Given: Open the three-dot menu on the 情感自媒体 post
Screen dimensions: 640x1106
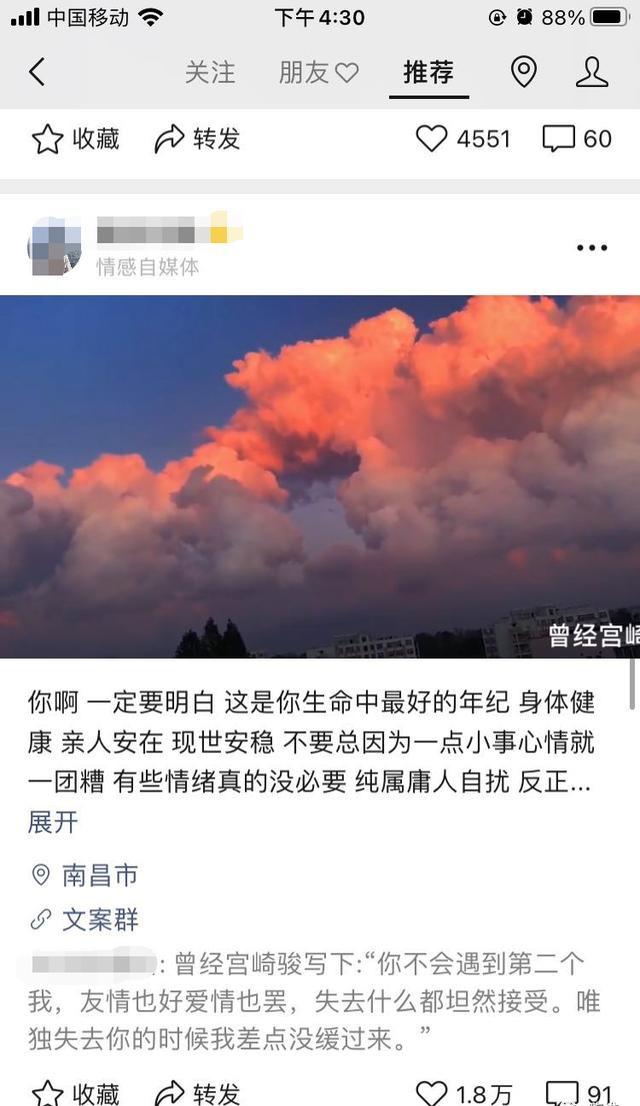Looking at the screenshot, I should point(592,248).
